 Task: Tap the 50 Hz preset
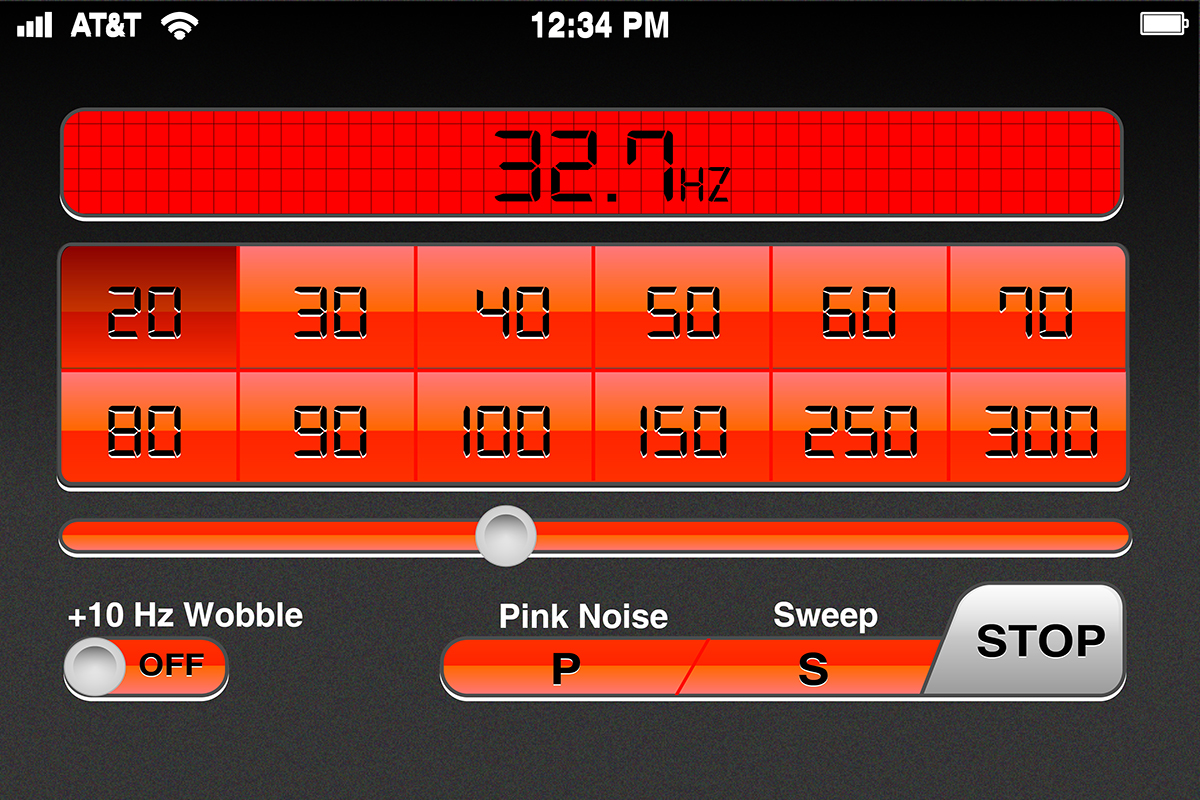point(682,309)
